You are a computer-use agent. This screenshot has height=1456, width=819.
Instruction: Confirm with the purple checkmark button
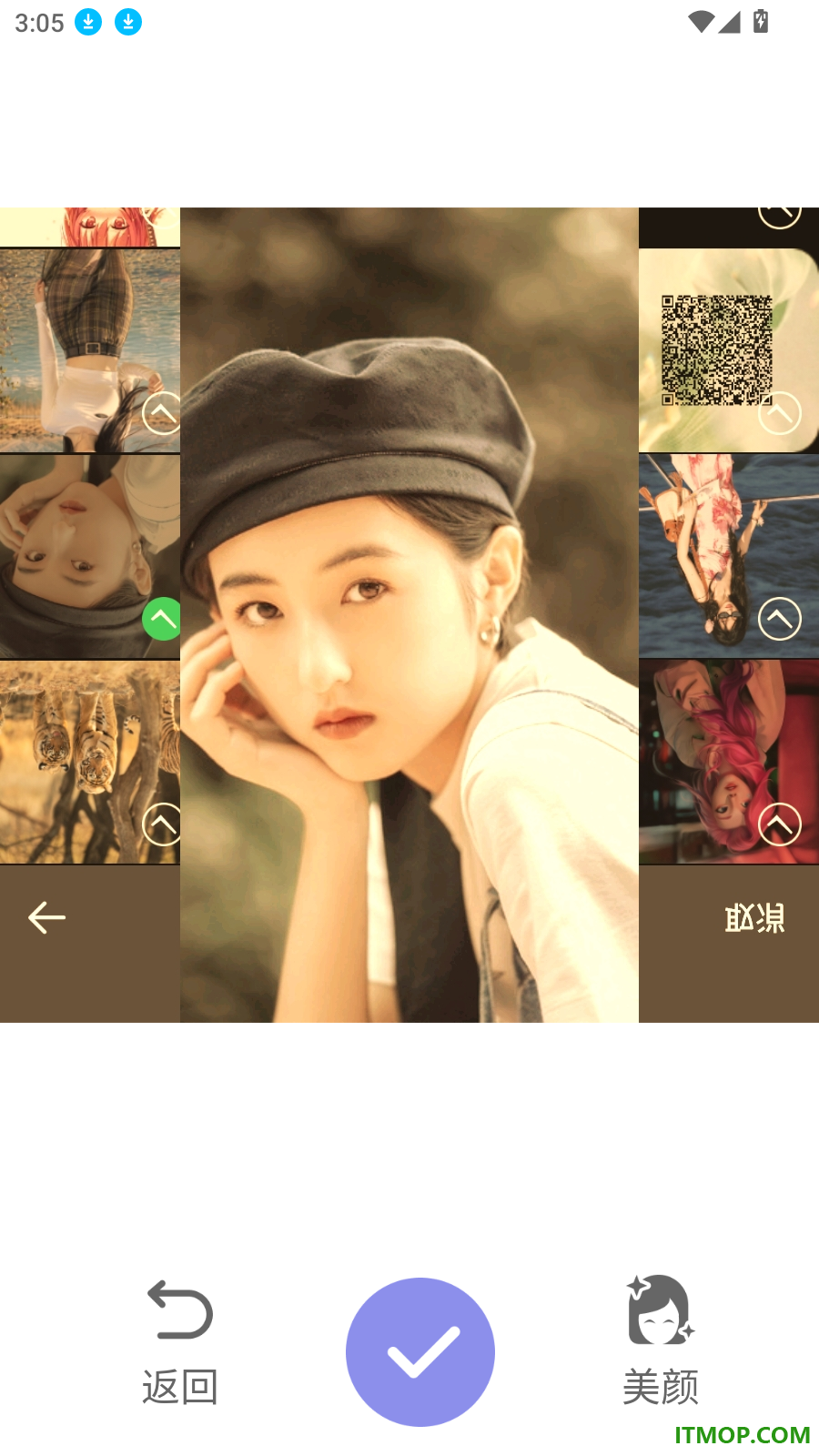420,1351
